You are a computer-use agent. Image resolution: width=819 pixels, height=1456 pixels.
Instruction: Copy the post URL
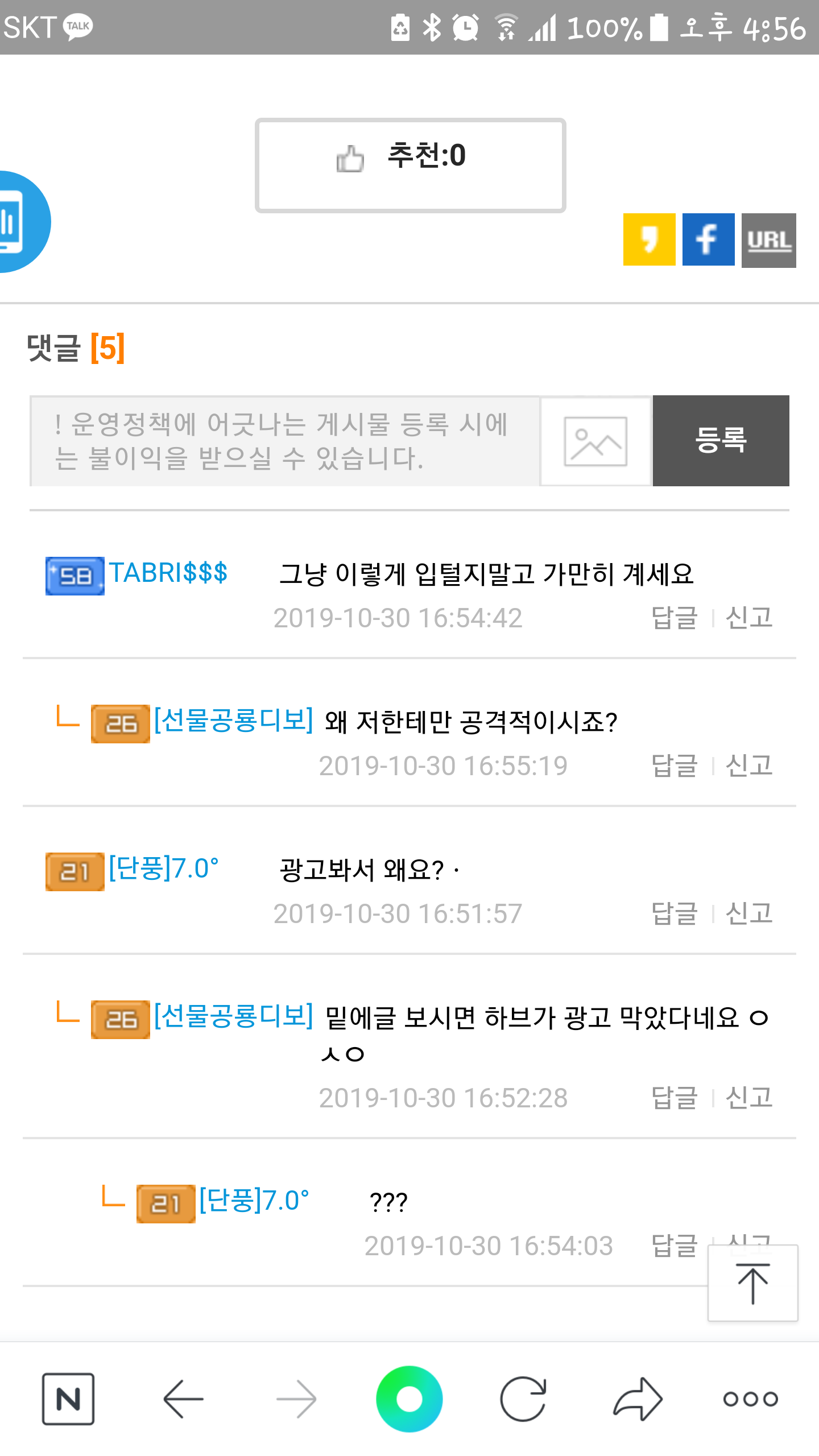click(x=768, y=240)
